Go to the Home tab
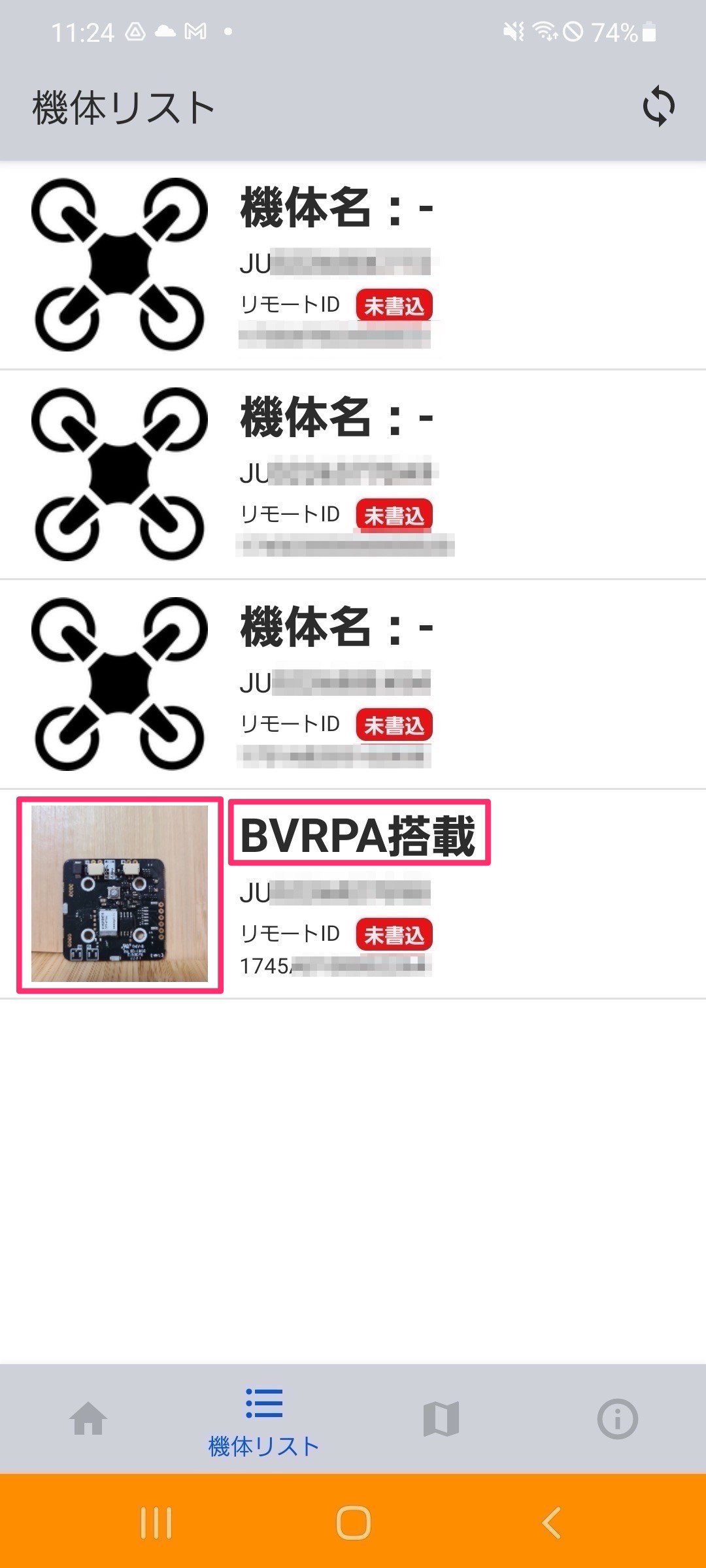Image resolution: width=706 pixels, height=1568 pixels. (x=88, y=1419)
